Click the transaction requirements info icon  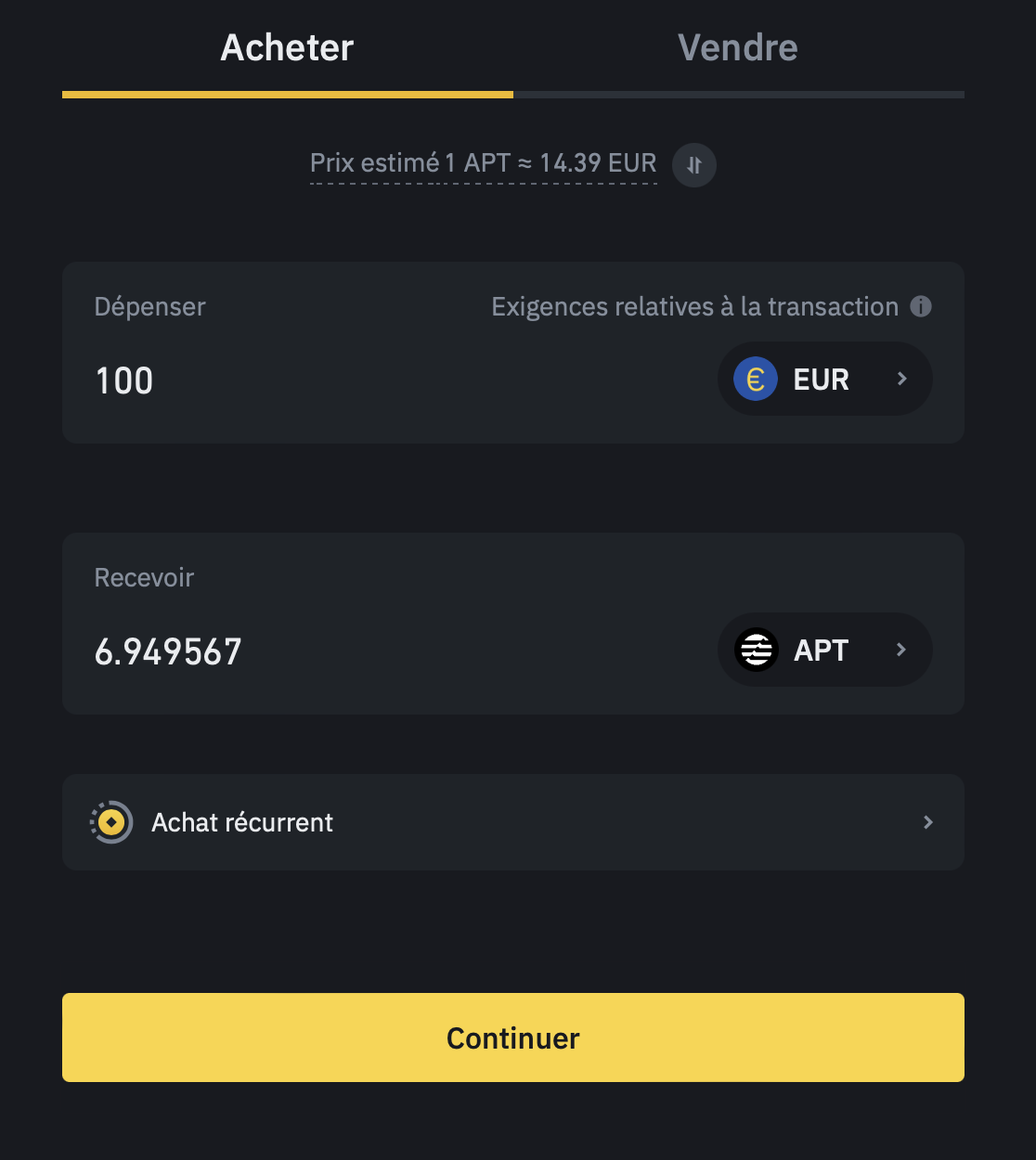(x=920, y=306)
